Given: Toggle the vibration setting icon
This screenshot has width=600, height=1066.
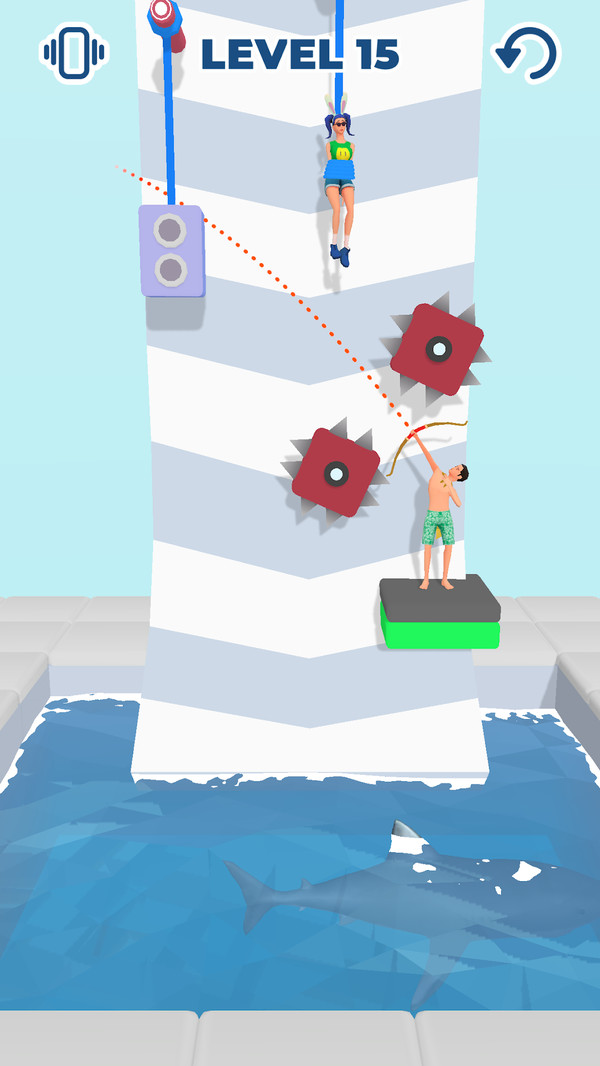Looking at the screenshot, I should pos(73,53).
